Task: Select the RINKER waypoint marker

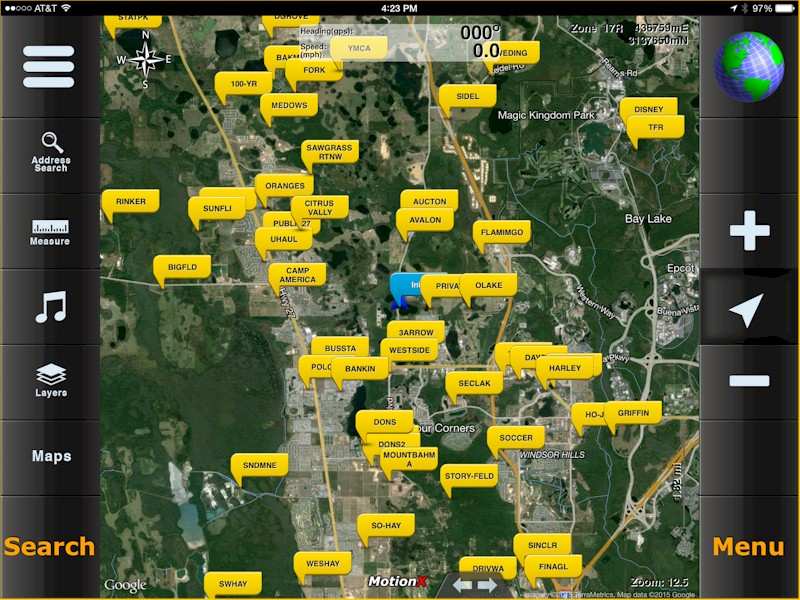Action: [x=131, y=202]
